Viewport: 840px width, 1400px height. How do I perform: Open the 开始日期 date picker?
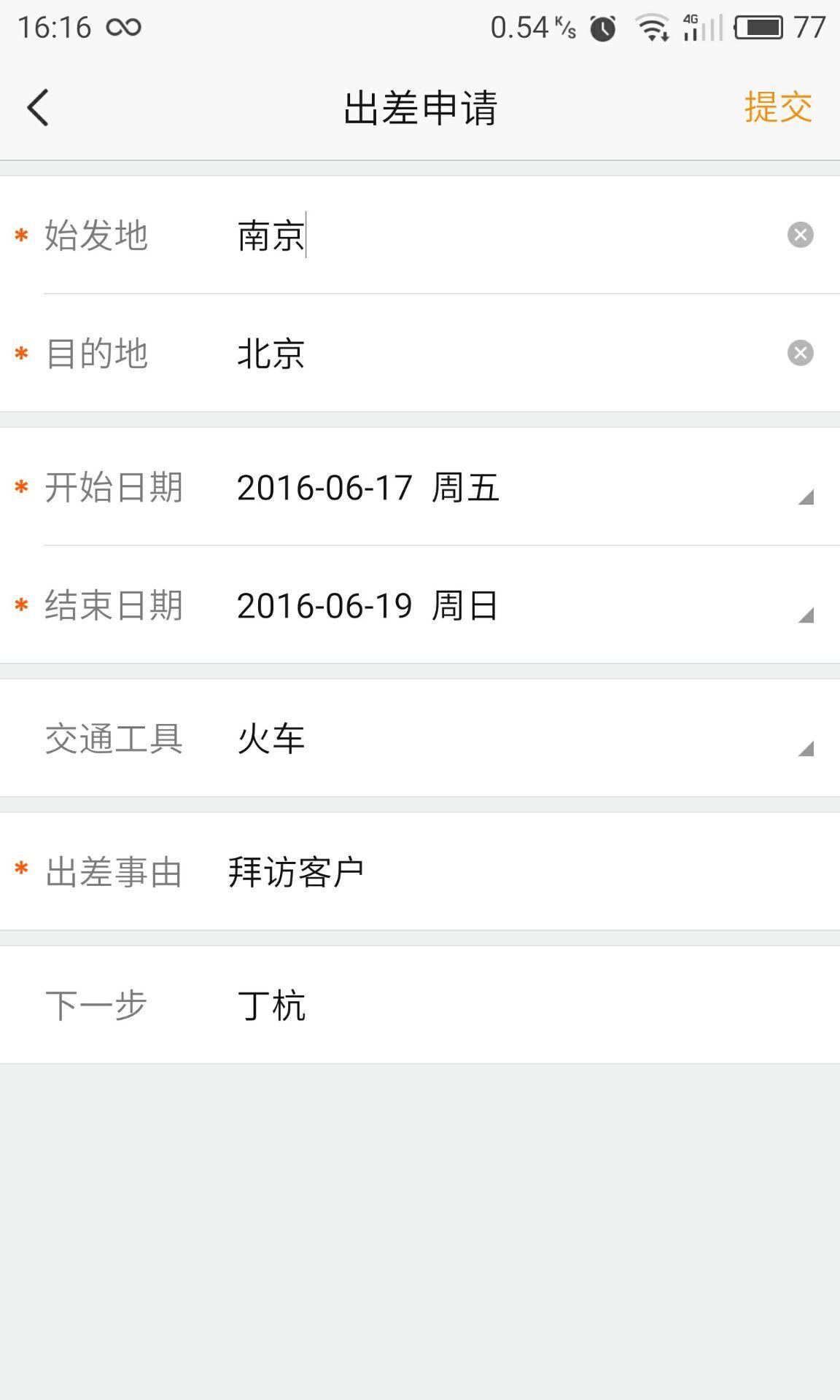(x=510, y=487)
